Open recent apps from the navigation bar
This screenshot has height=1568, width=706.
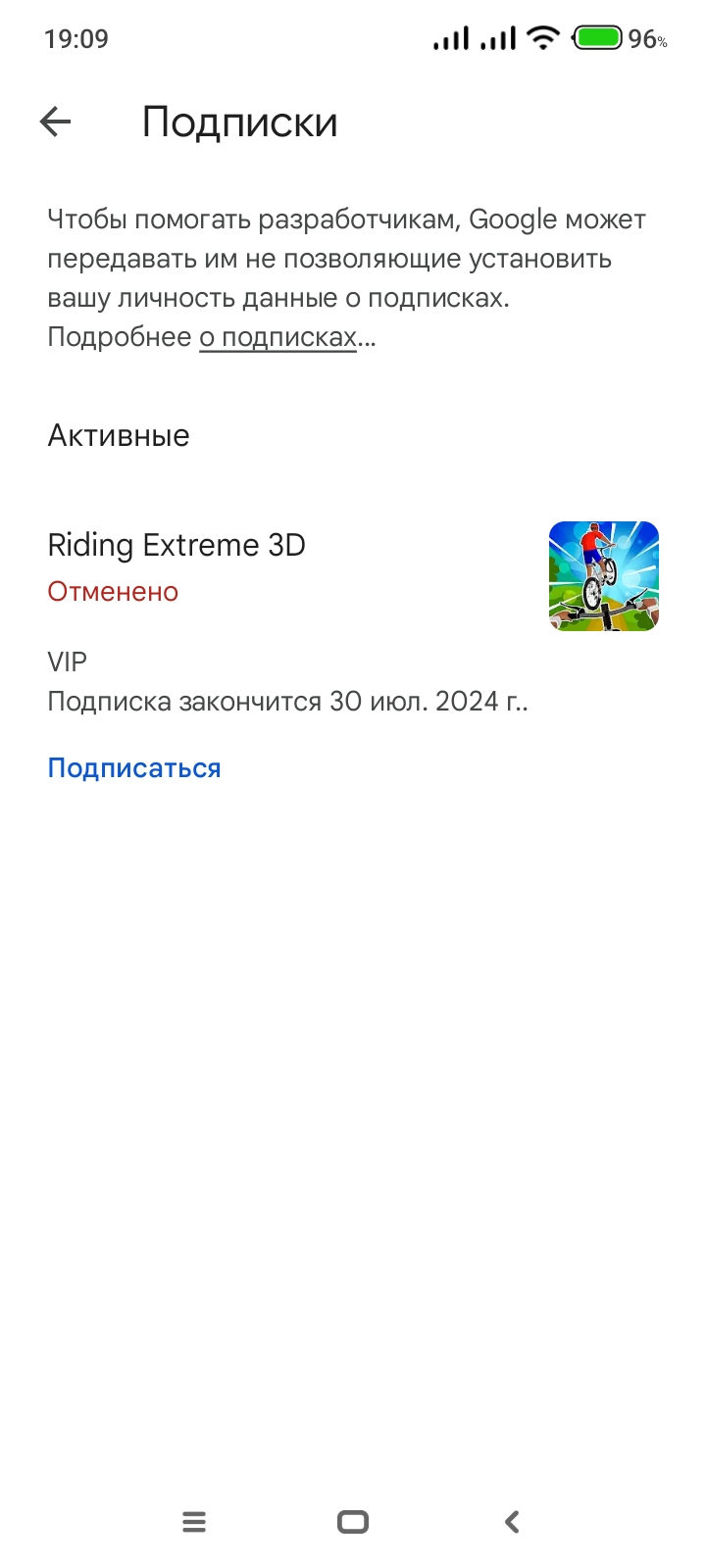click(x=194, y=1522)
